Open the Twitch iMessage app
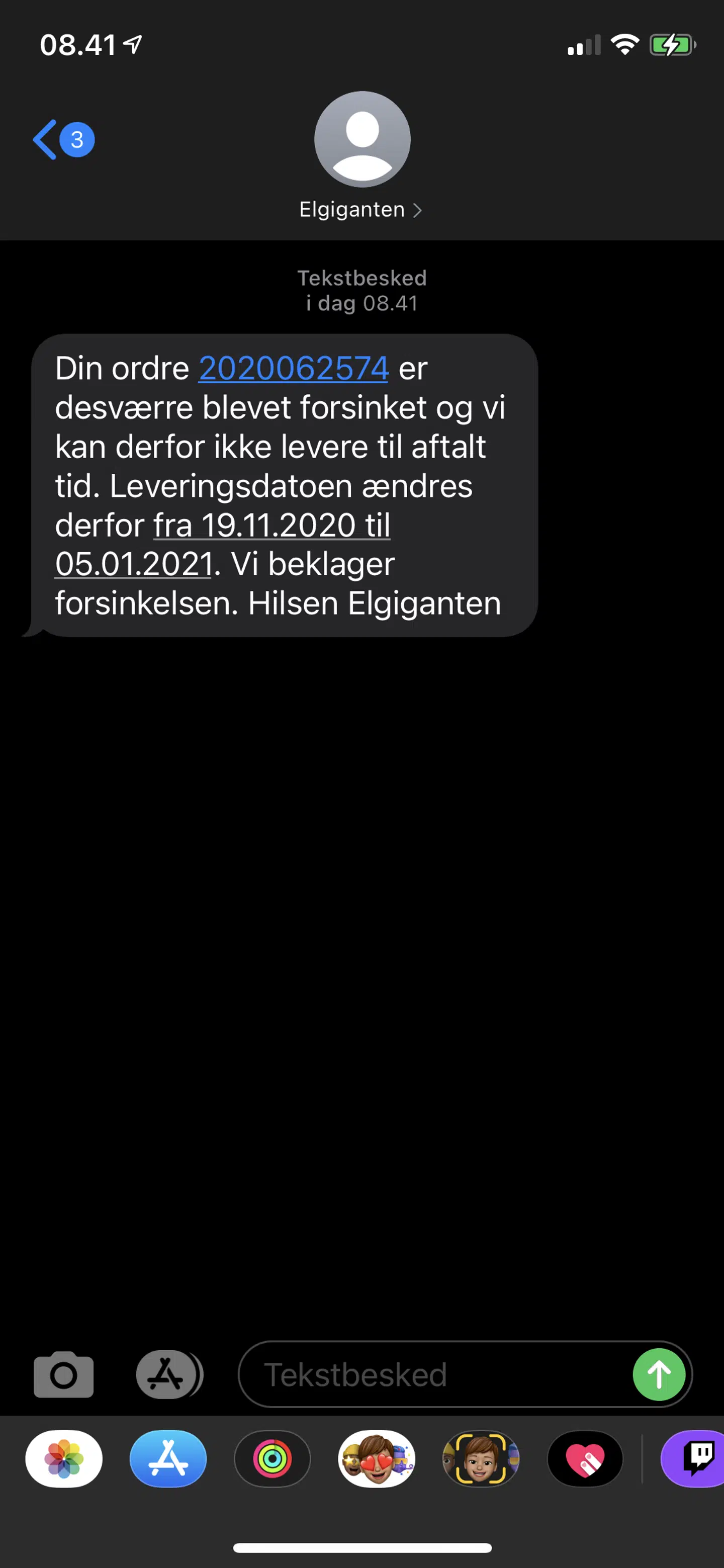724x1568 pixels. point(697,1458)
